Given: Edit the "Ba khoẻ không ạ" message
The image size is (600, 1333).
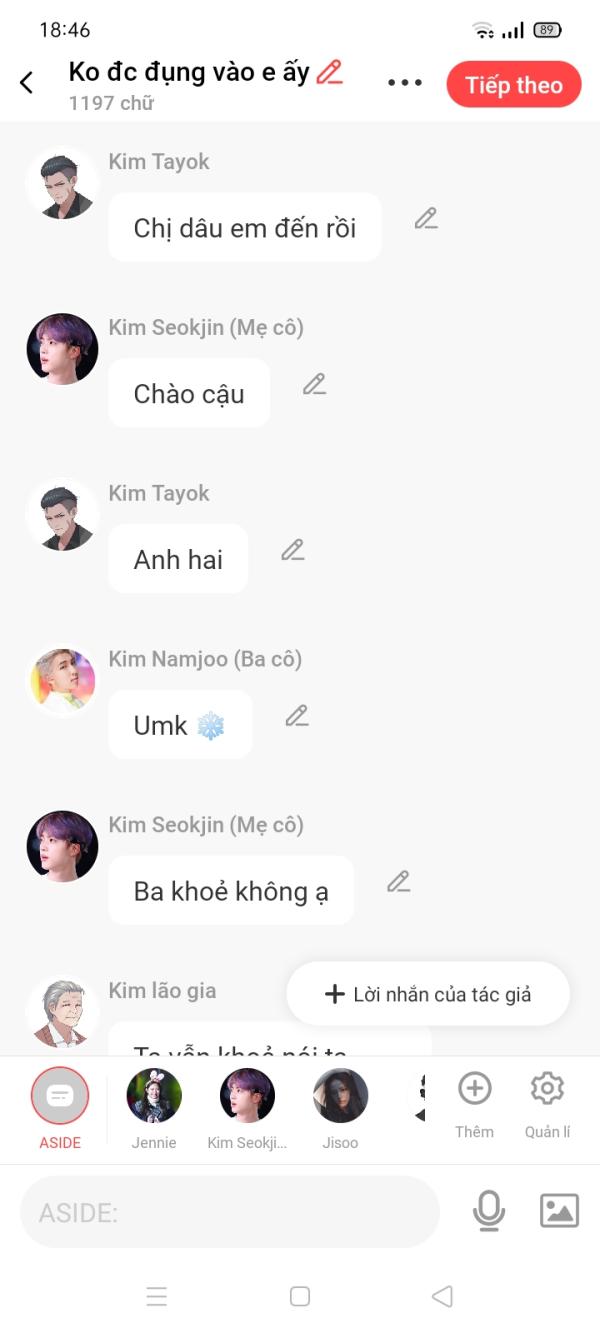Looking at the screenshot, I should 398,882.
